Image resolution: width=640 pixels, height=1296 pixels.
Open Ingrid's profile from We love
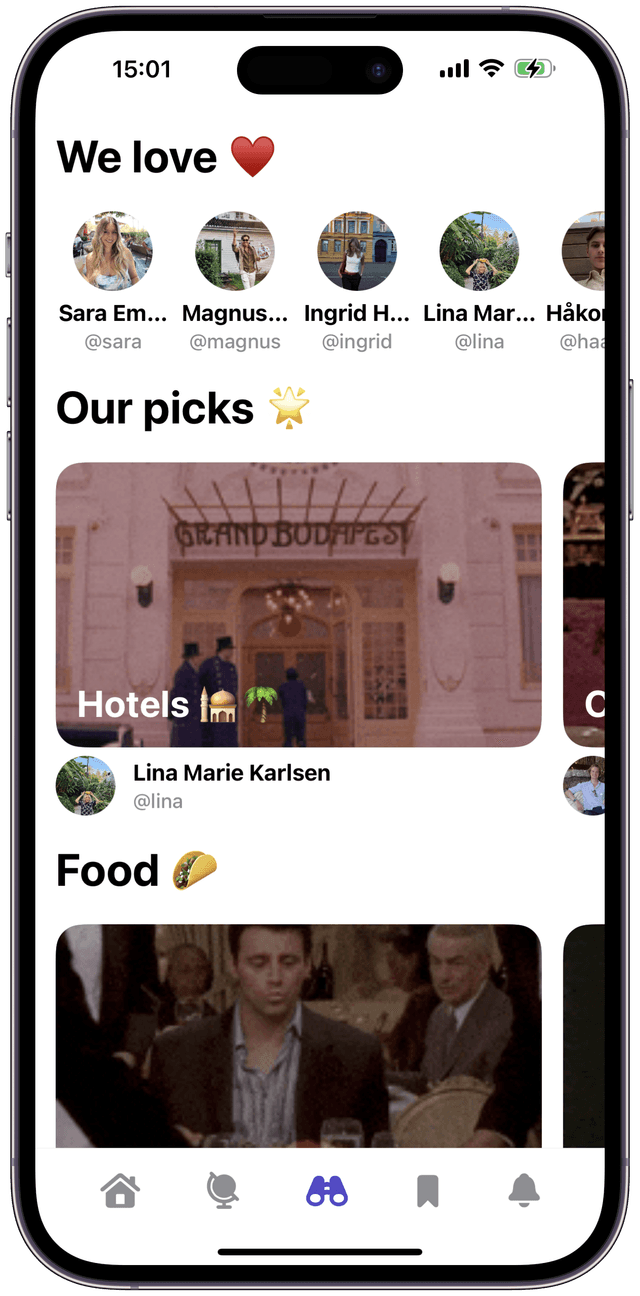[x=357, y=251]
